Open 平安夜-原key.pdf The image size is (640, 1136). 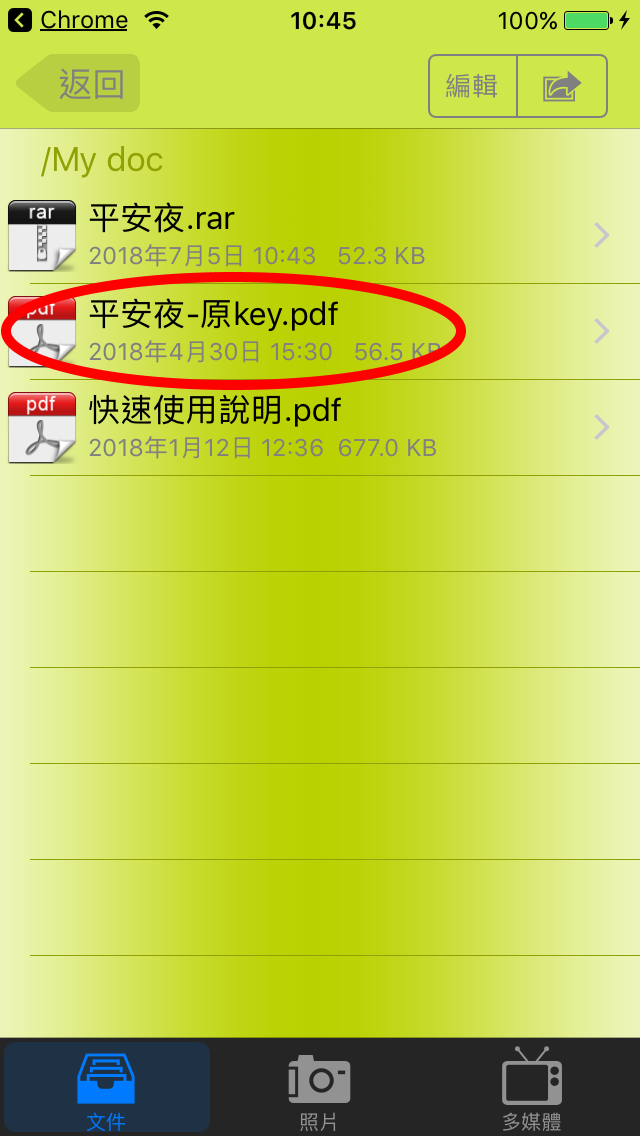(320, 331)
